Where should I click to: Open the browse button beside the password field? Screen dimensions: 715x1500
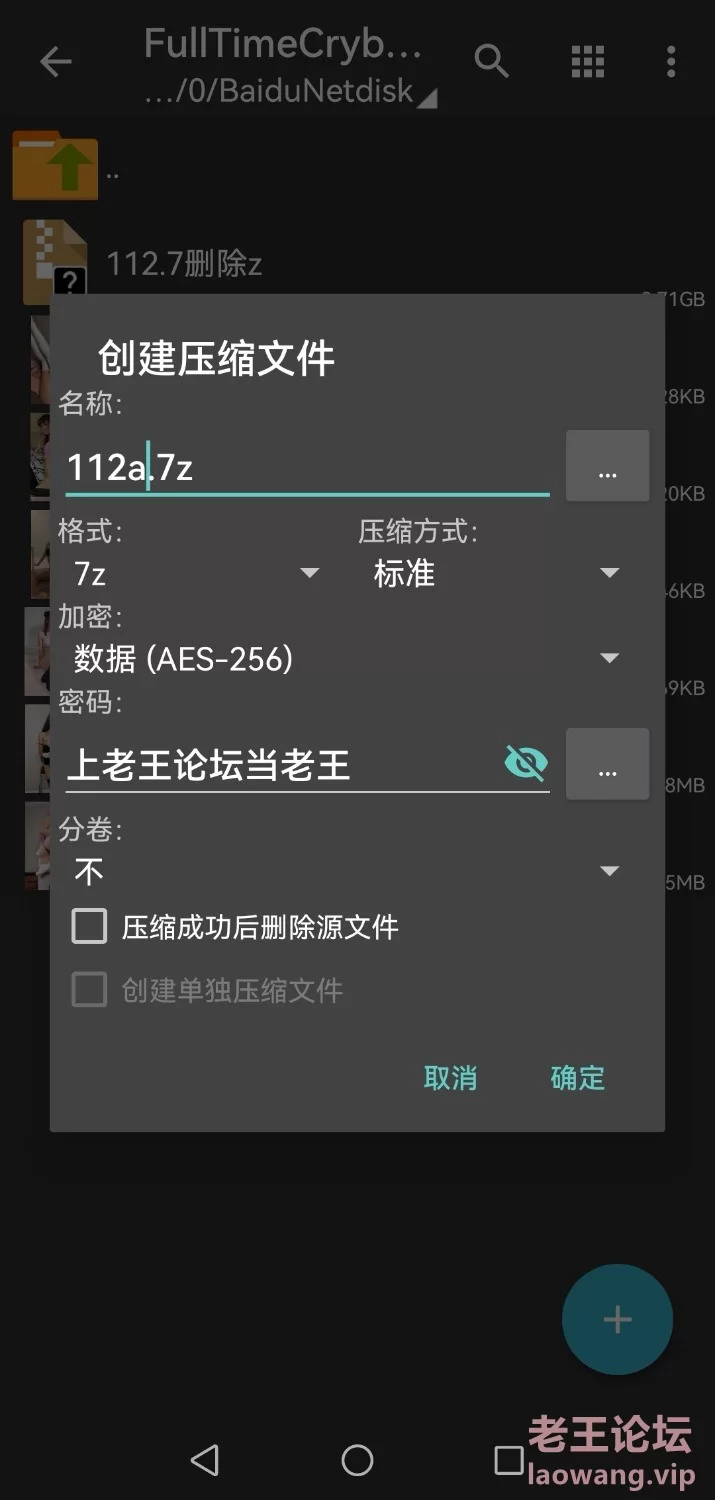click(x=607, y=765)
